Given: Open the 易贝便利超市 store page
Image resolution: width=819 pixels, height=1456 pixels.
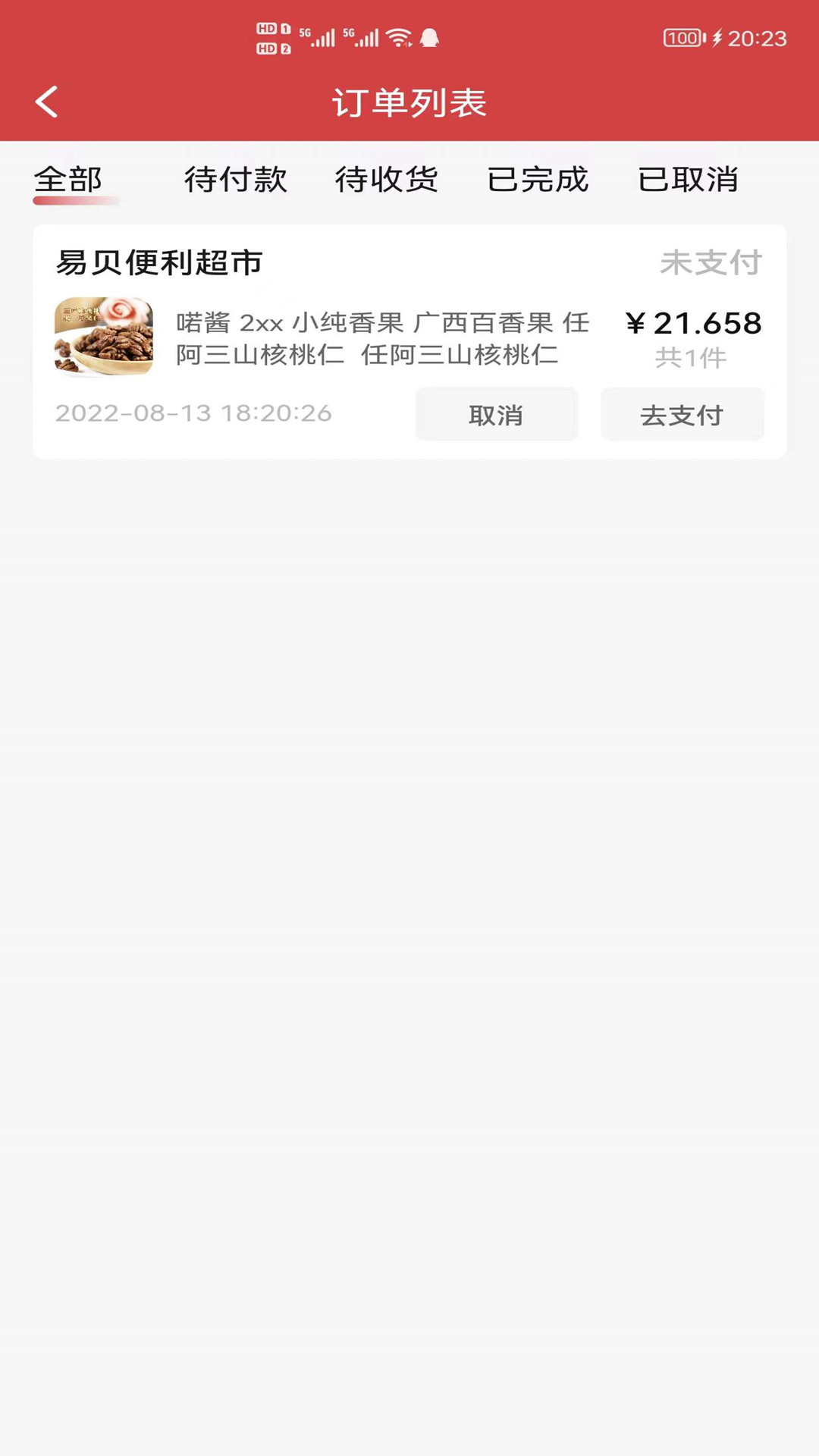Looking at the screenshot, I should (x=158, y=263).
